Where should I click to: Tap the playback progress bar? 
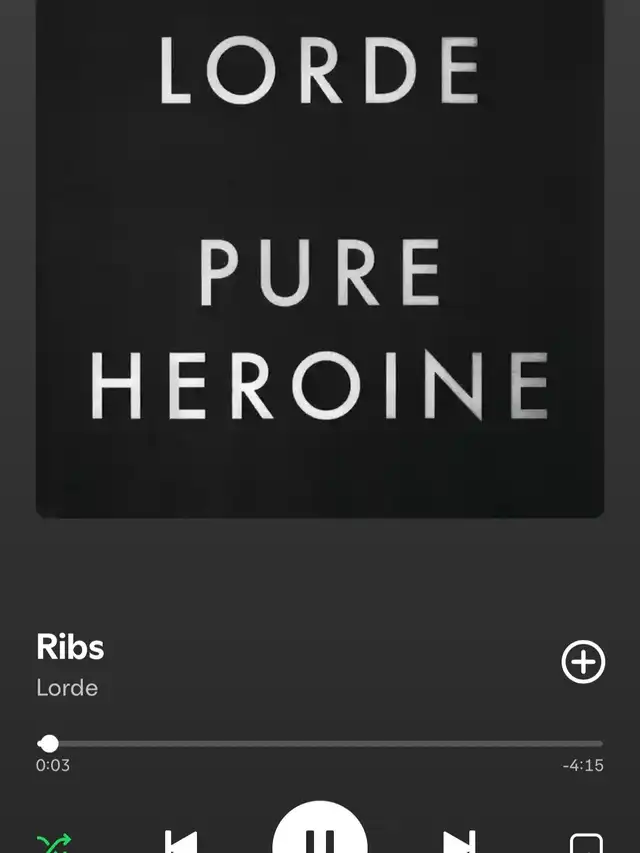point(320,743)
